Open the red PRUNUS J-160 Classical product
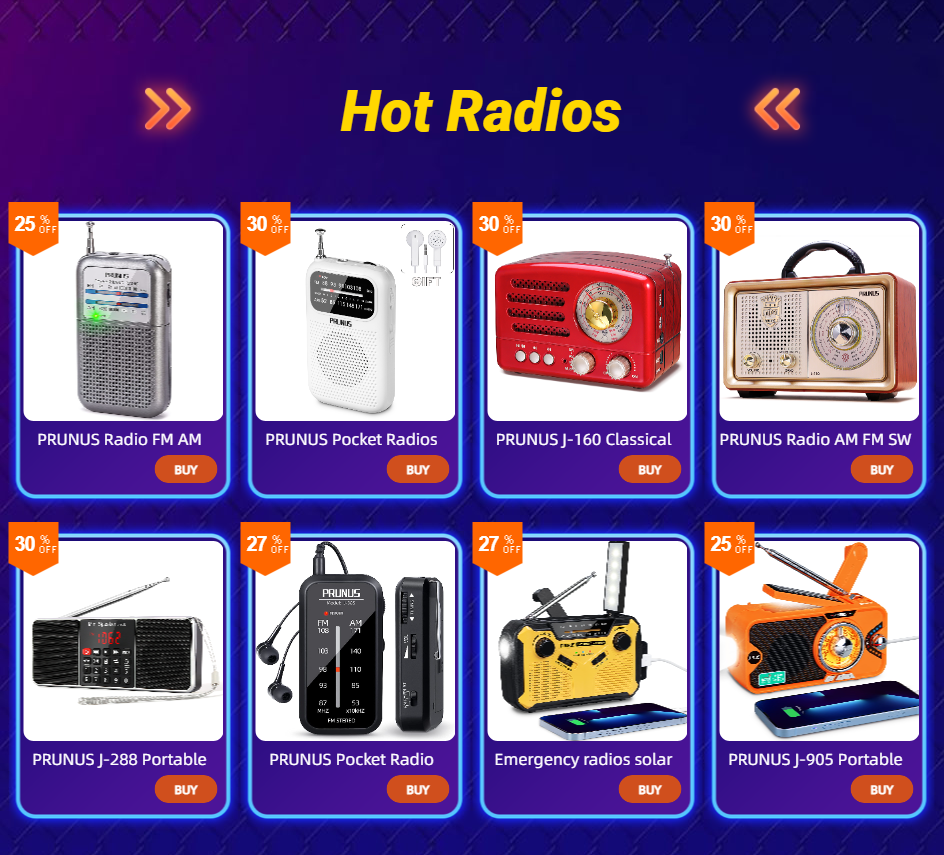Image resolution: width=944 pixels, height=855 pixels. (587, 321)
